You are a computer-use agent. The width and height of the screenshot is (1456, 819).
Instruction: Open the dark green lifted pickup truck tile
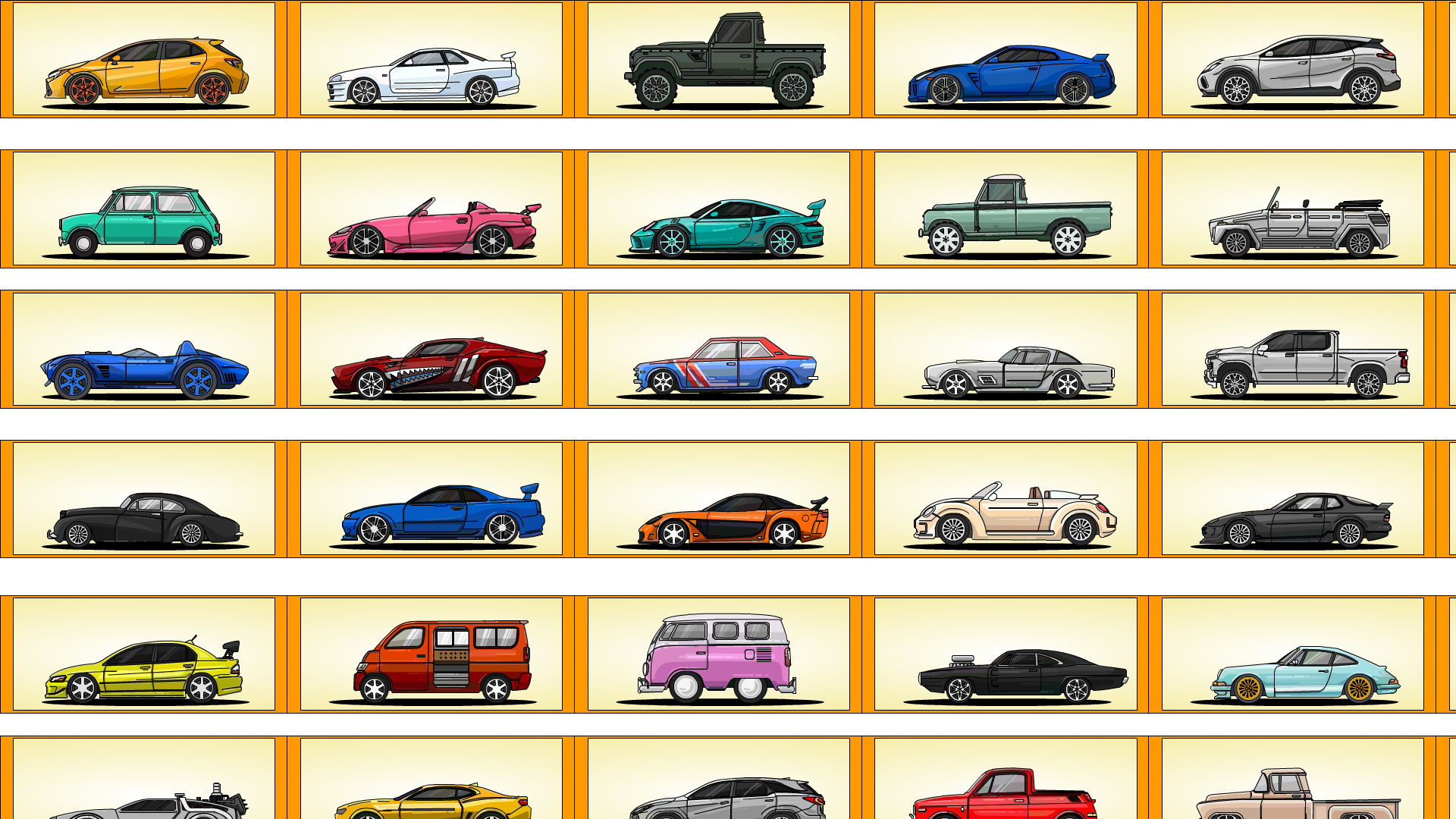[718, 59]
